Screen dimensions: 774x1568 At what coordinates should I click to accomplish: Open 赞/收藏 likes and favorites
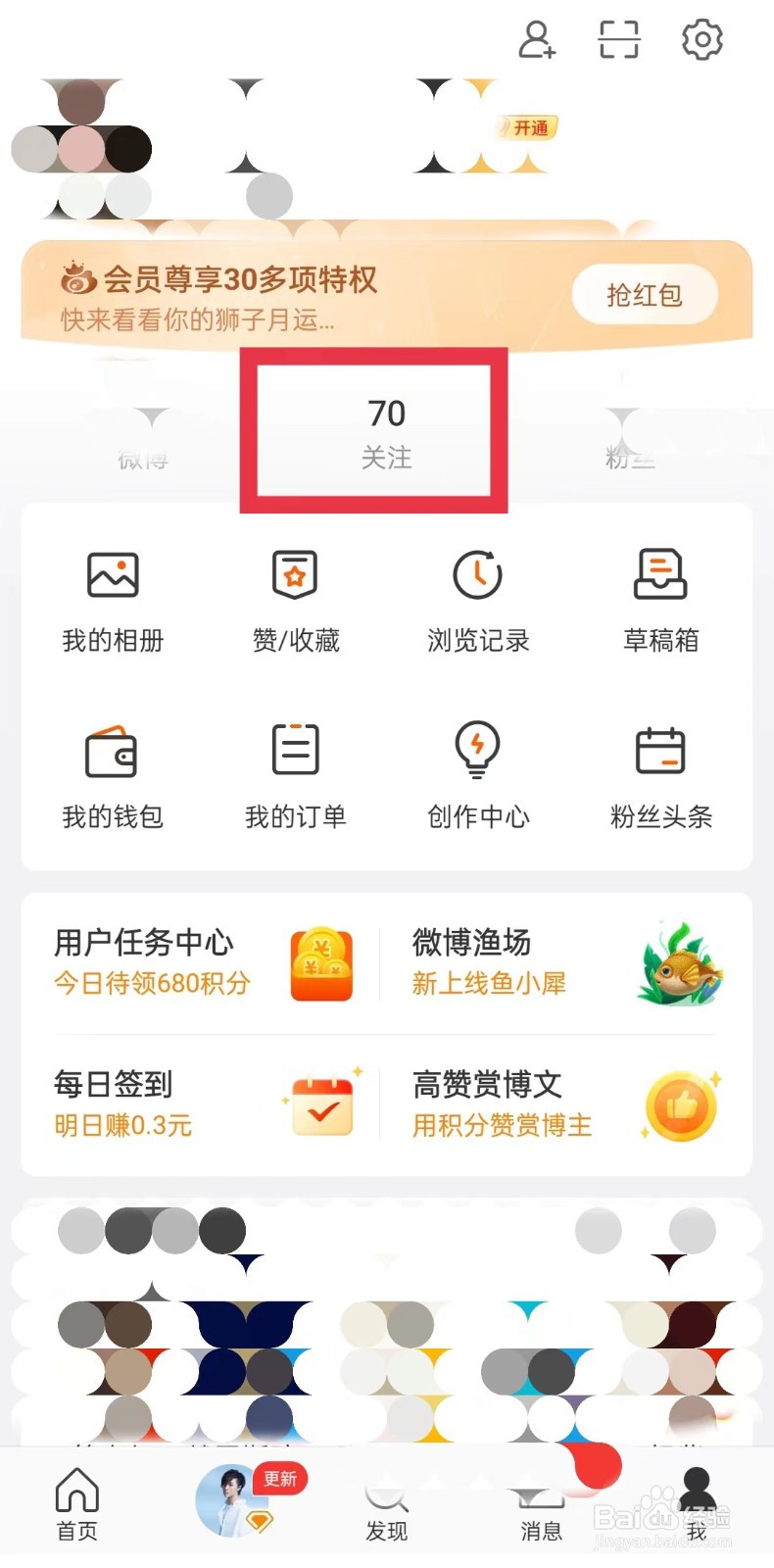pyautogui.click(x=294, y=598)
